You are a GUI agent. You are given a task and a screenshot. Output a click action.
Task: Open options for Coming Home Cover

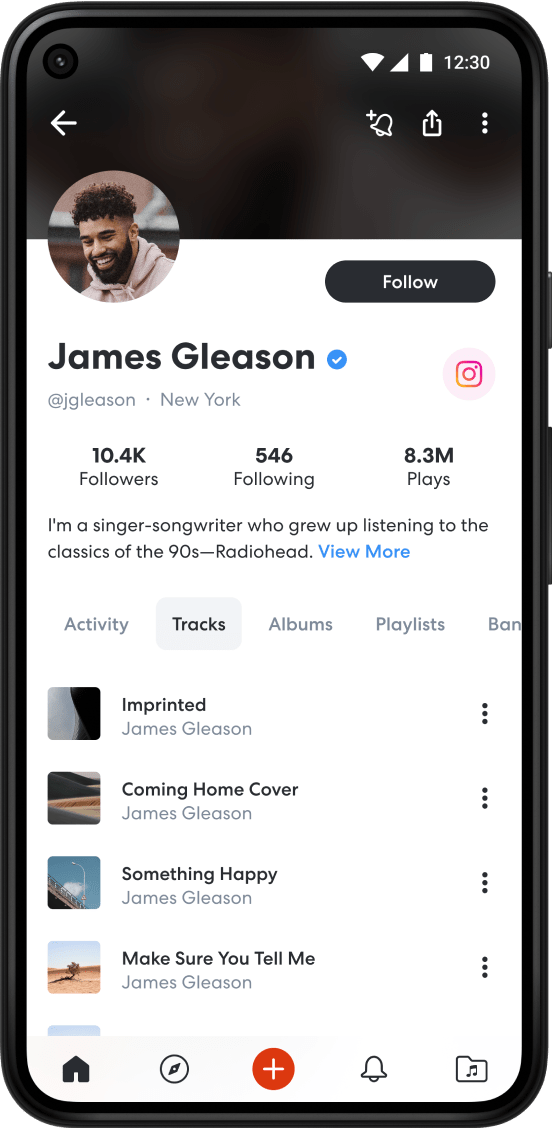click(485, 799)
